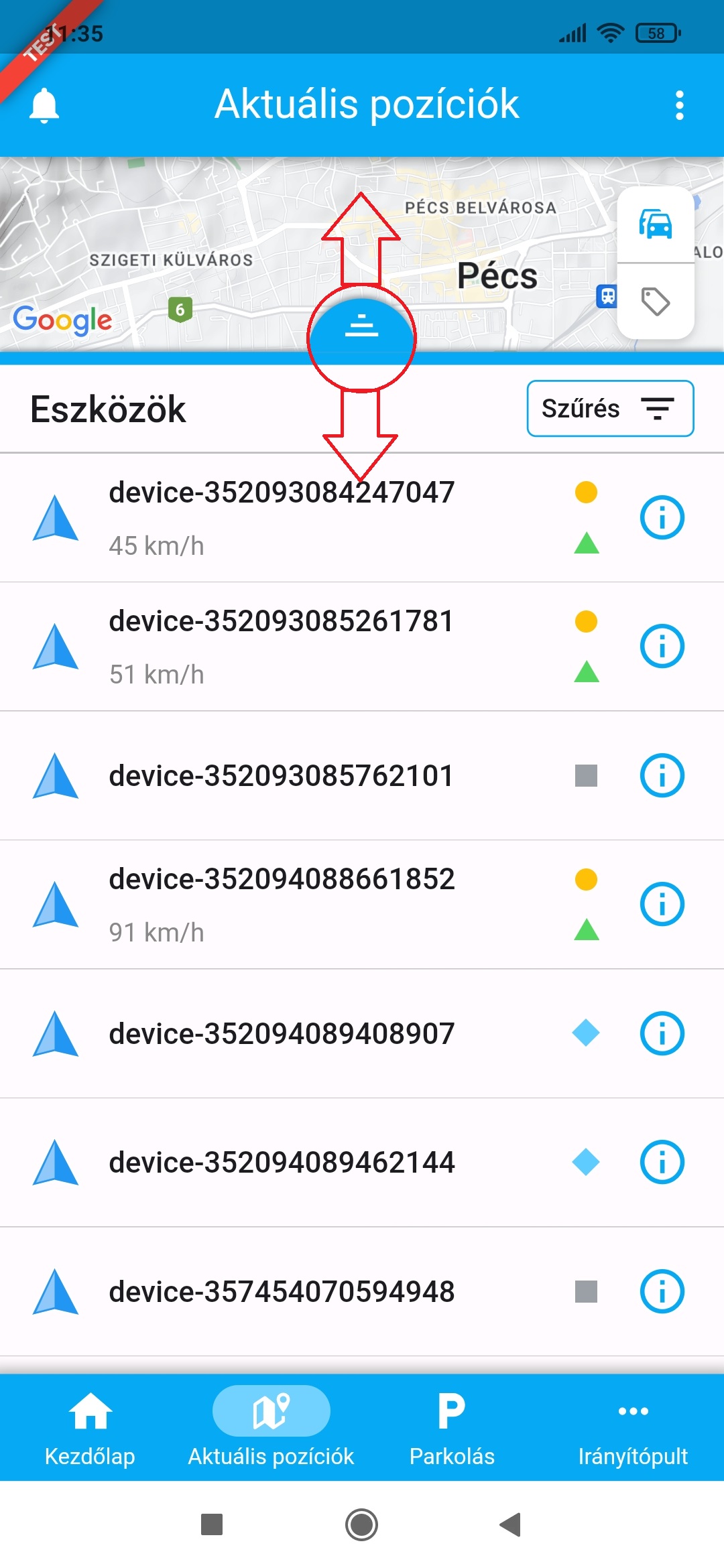The image size is (724, 1568).
Task: Go to the Kezdőlap tab
Action: click(x=90, y=1427)
